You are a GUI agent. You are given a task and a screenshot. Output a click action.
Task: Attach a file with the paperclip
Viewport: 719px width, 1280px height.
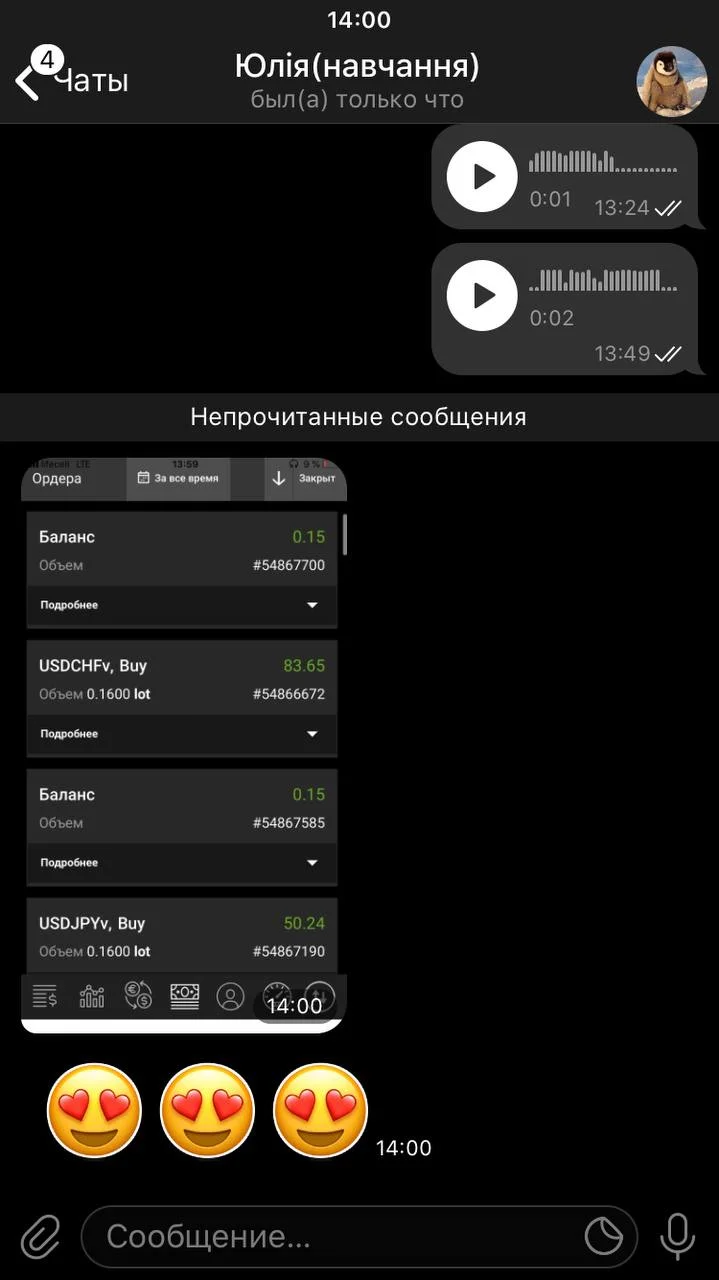click(x=40, y=1236)
